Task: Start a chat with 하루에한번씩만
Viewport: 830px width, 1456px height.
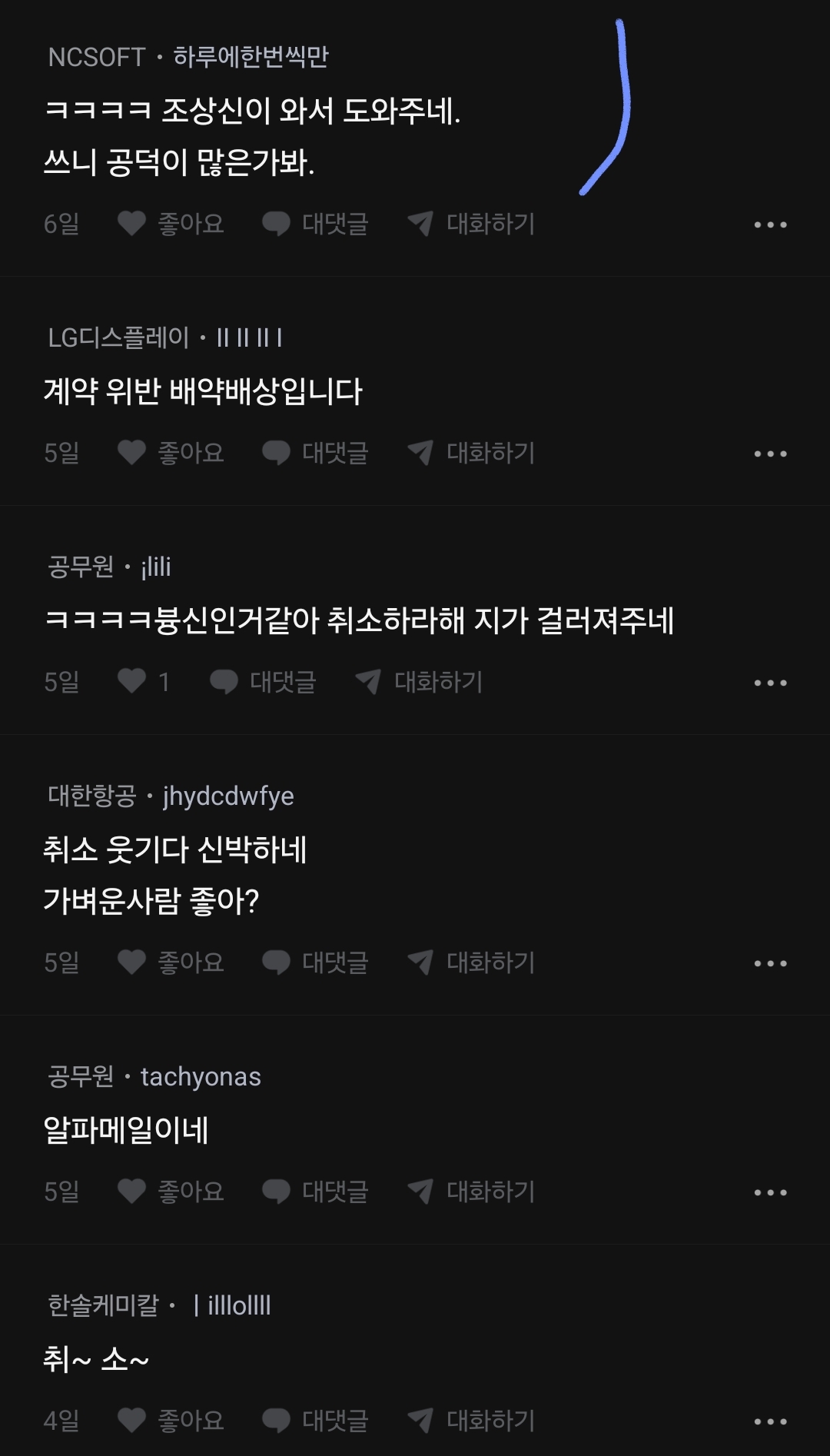Action: [470, 224]
